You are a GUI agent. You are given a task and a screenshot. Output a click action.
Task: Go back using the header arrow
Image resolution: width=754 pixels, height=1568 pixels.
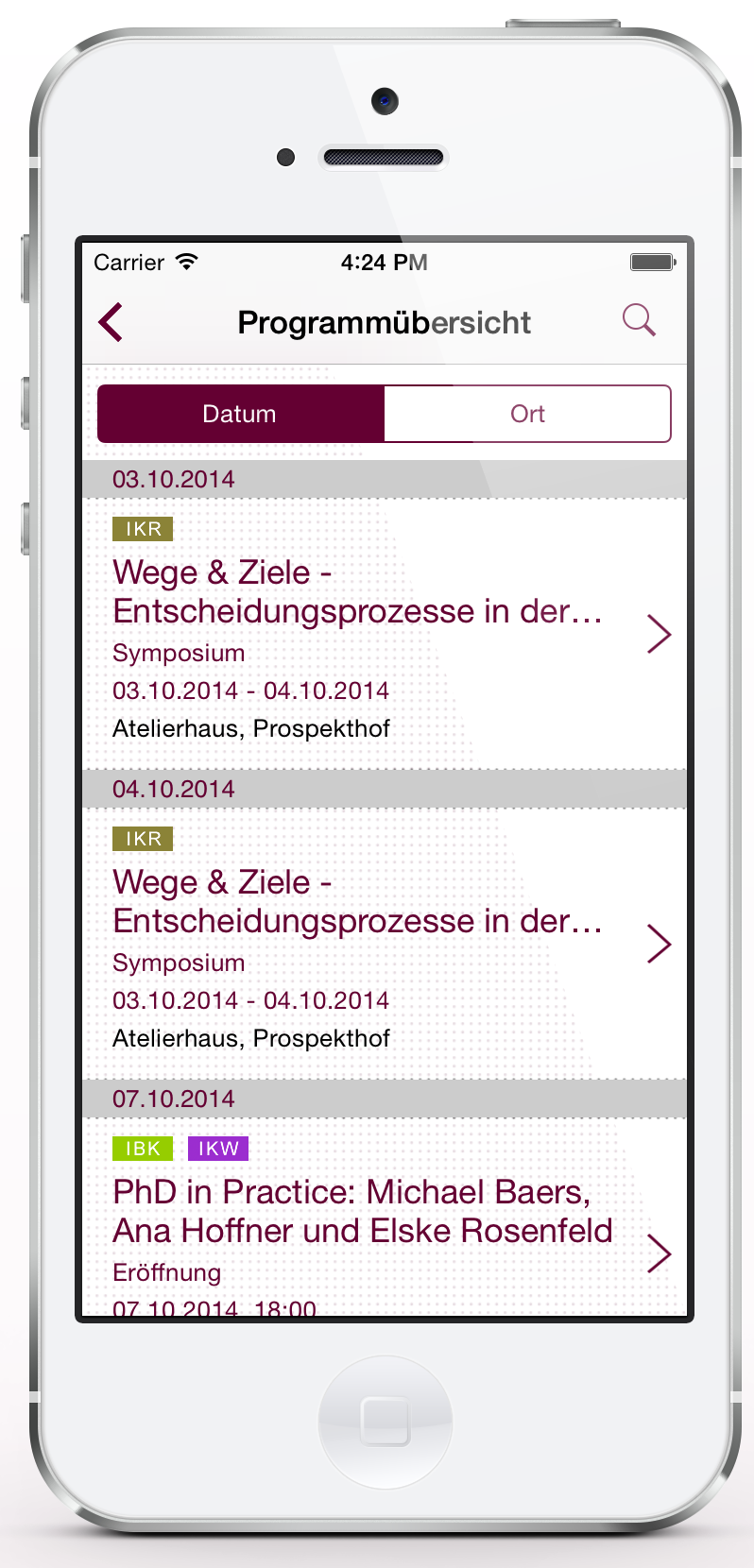(111, 322)
